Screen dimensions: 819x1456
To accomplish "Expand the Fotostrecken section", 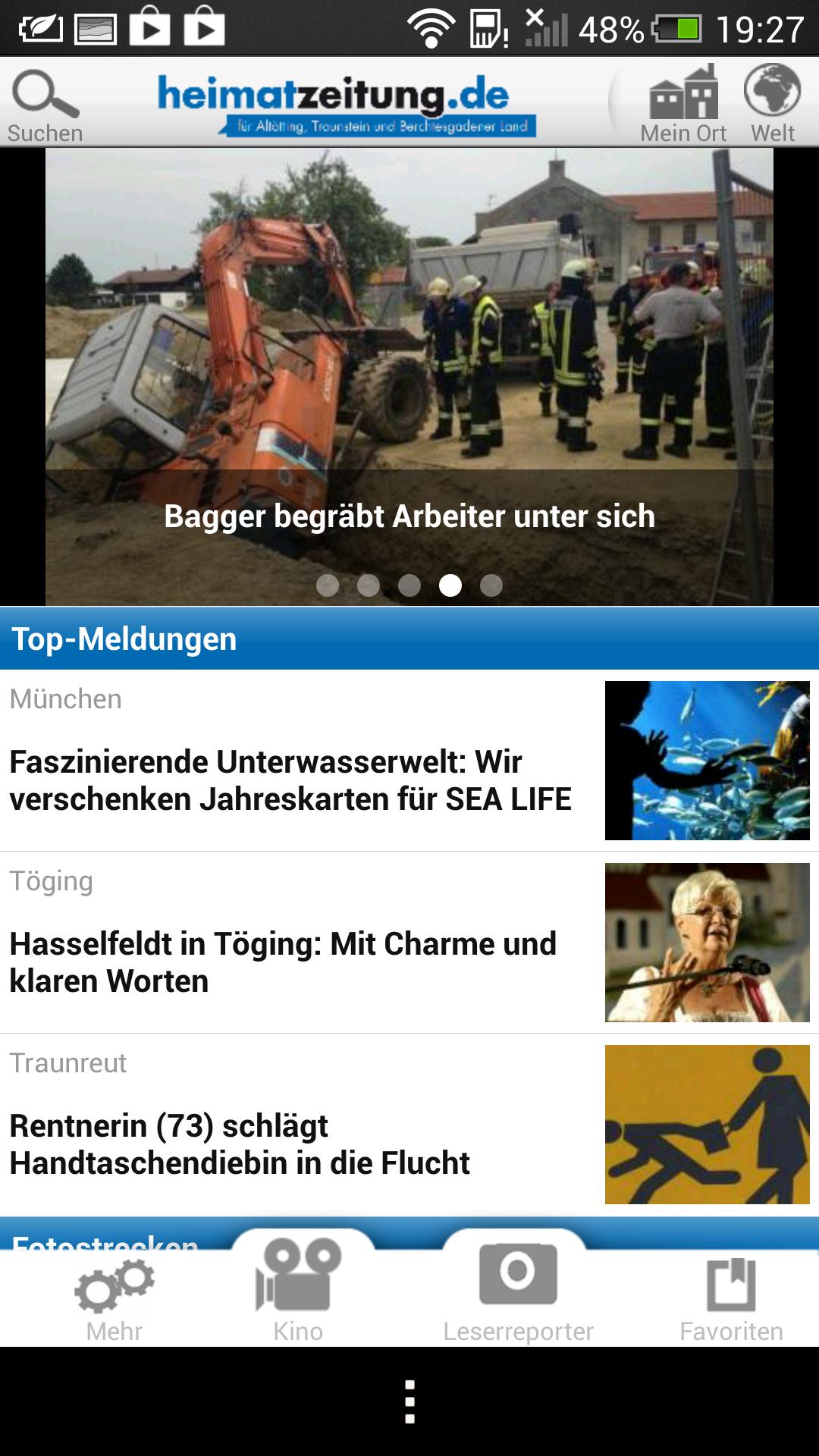I will (x=106, y=1236).
